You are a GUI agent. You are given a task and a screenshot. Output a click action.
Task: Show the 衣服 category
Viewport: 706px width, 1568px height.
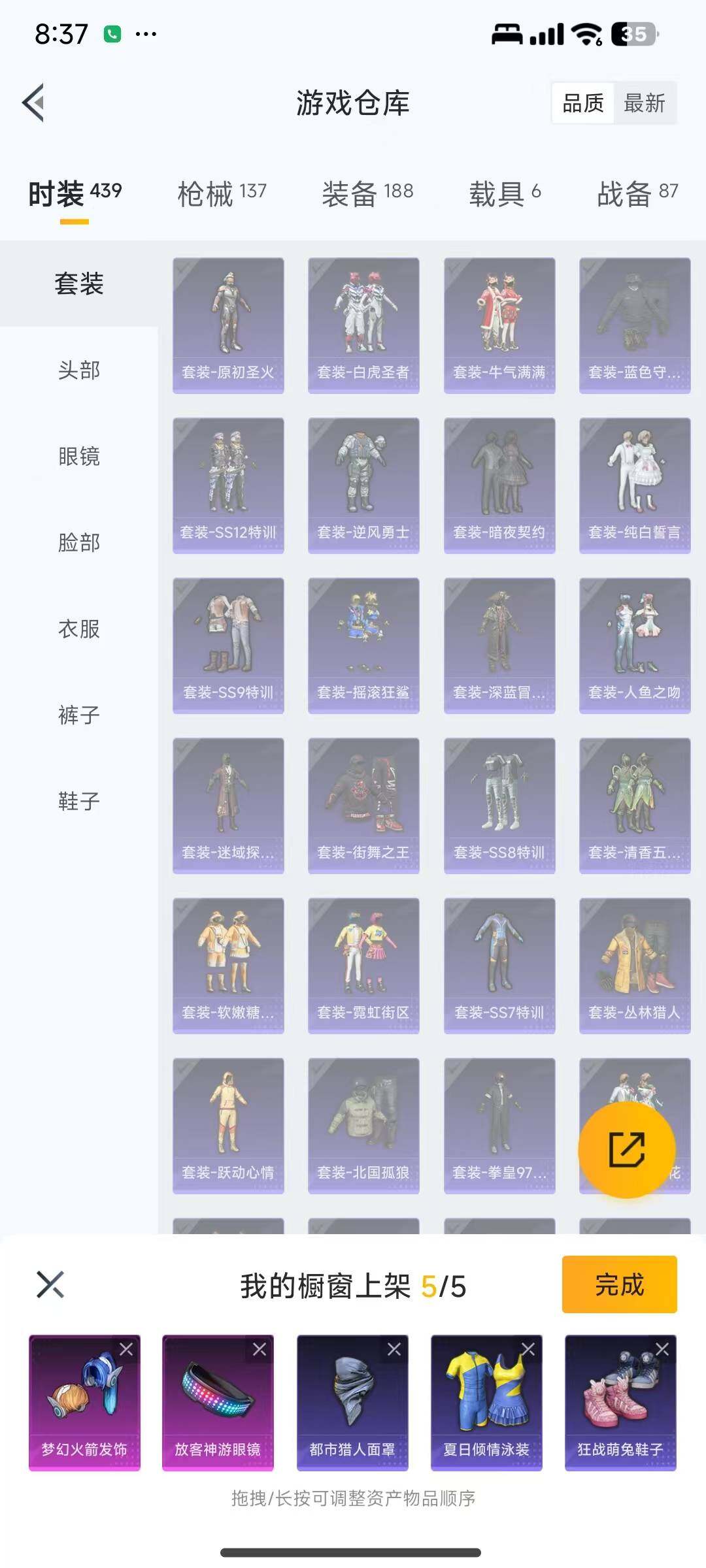click(x=79, y=629)
